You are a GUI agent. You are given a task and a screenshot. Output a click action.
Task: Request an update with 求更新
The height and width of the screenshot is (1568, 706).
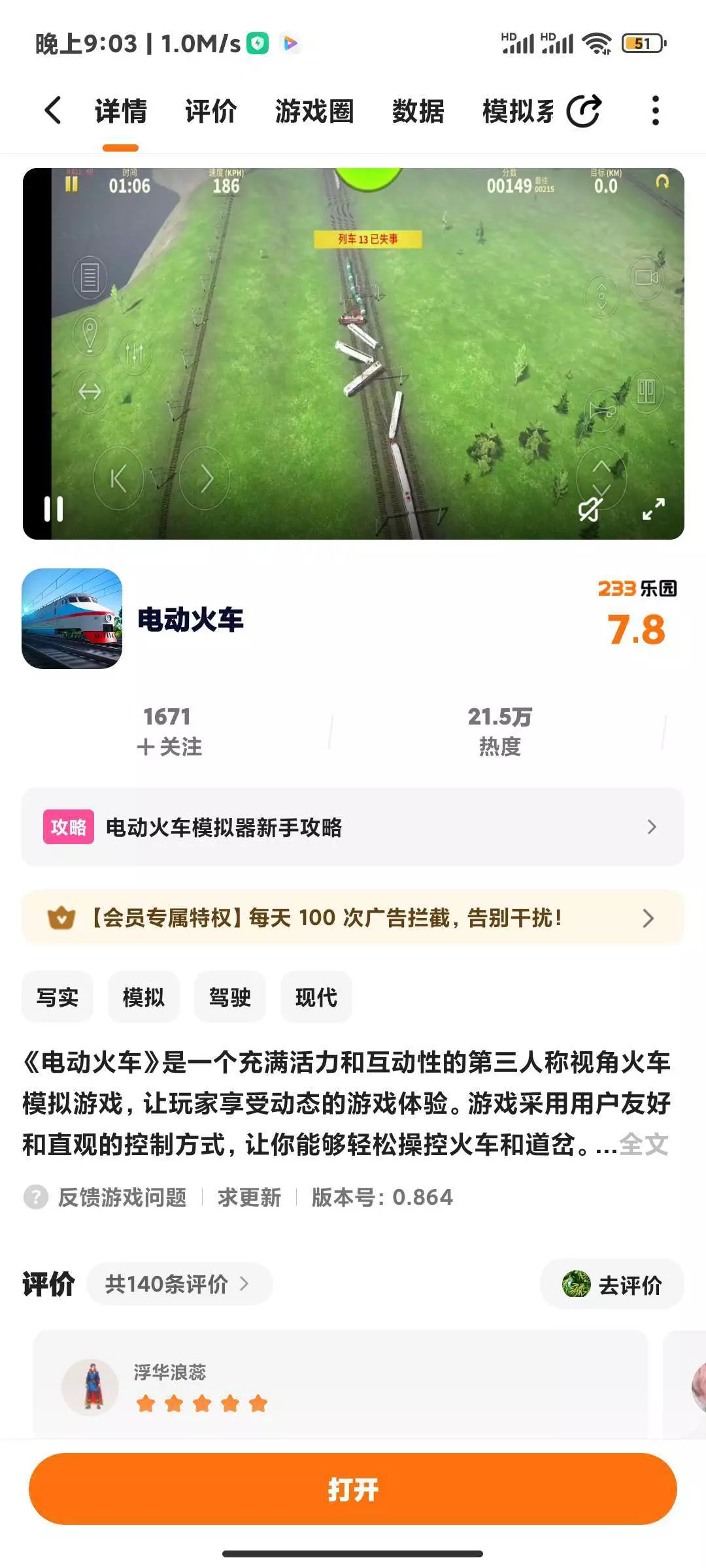[x=249, y=1197]
